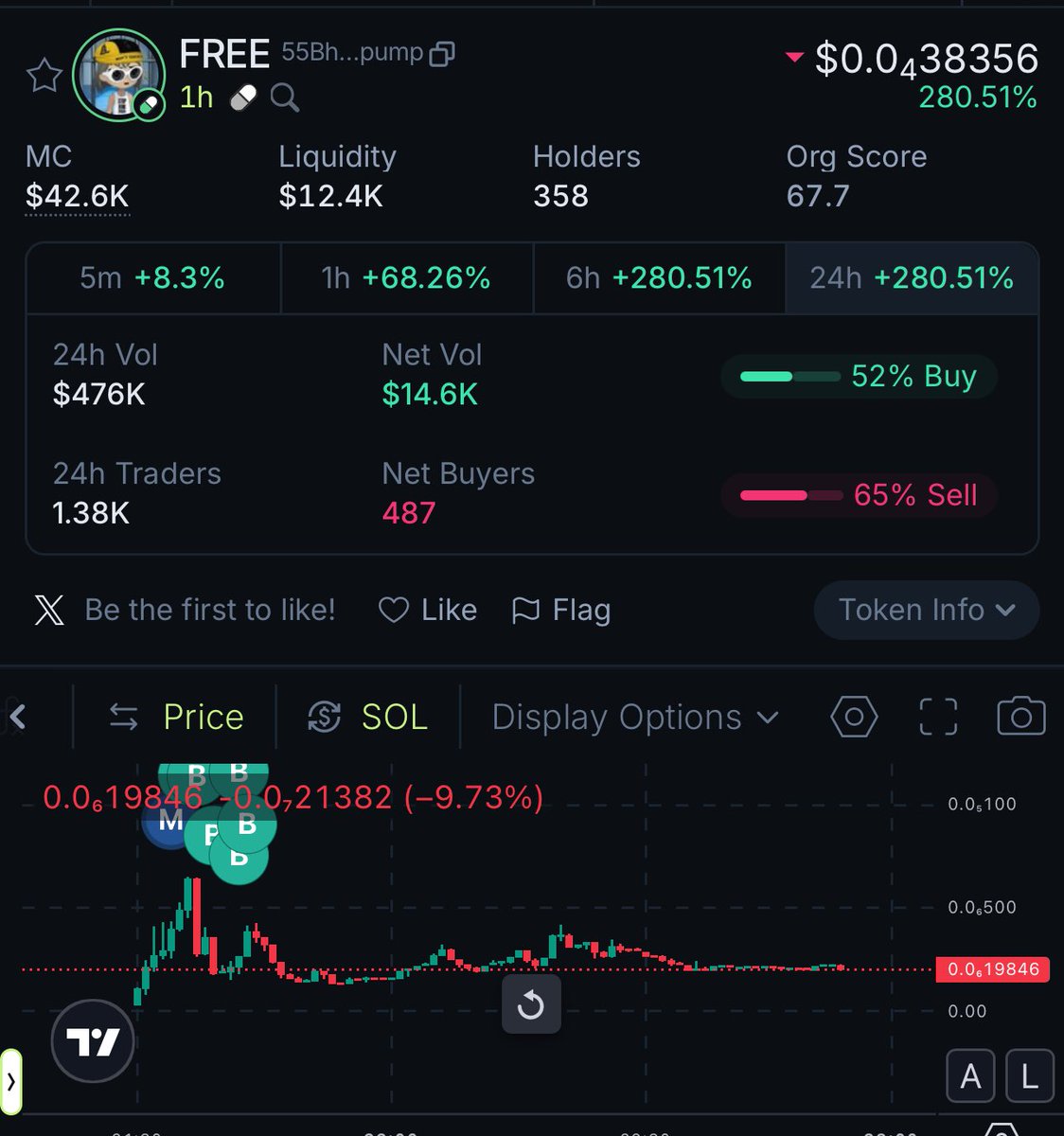Viewport: 1064px width, 1136px height.
Task: Switch to the 6h change tab
Action: tap(659, 278)
